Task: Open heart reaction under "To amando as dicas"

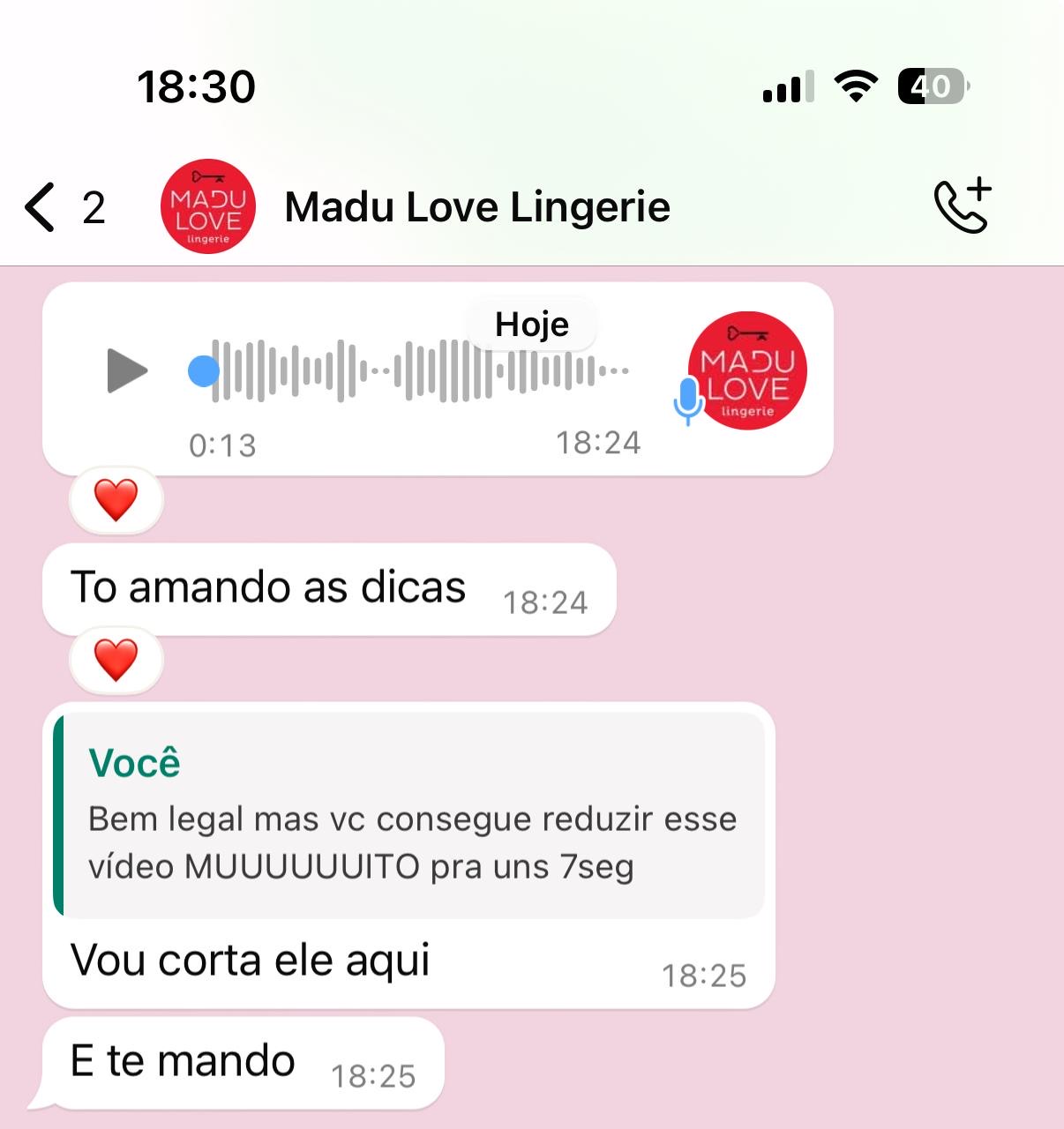Action: [116, 660]
